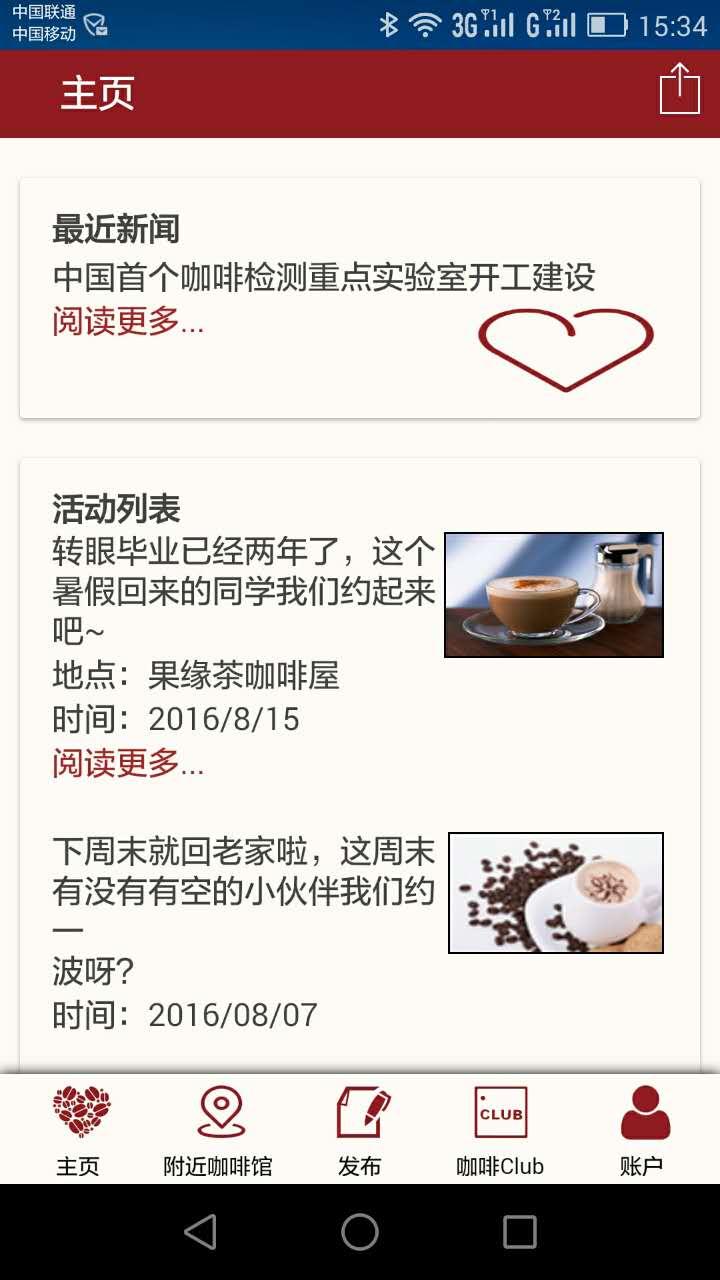Tap the share icon in the top bar
The image size is (720, 1280).
[x=680, y=89]
